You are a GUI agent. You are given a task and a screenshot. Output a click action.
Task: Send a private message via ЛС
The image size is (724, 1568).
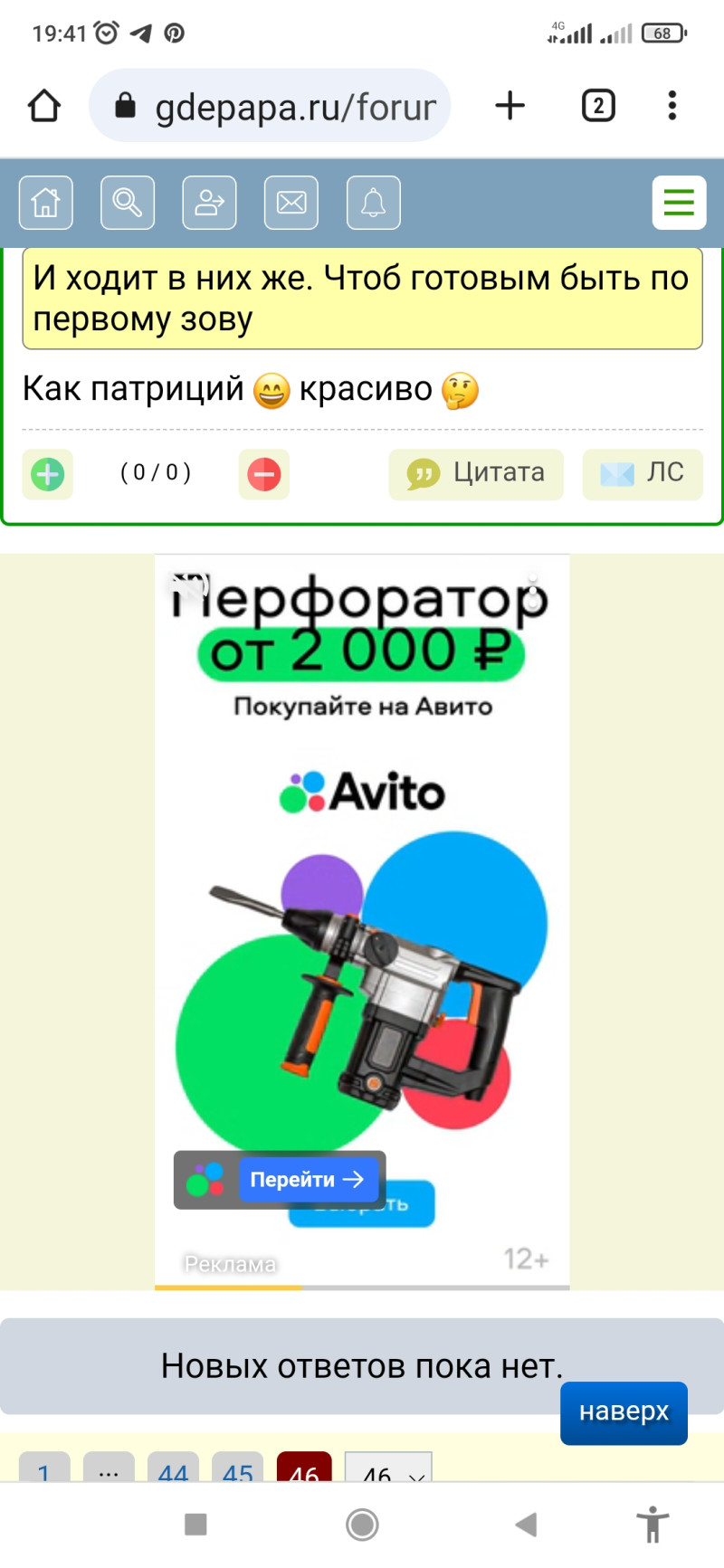[x=643, y=474]
